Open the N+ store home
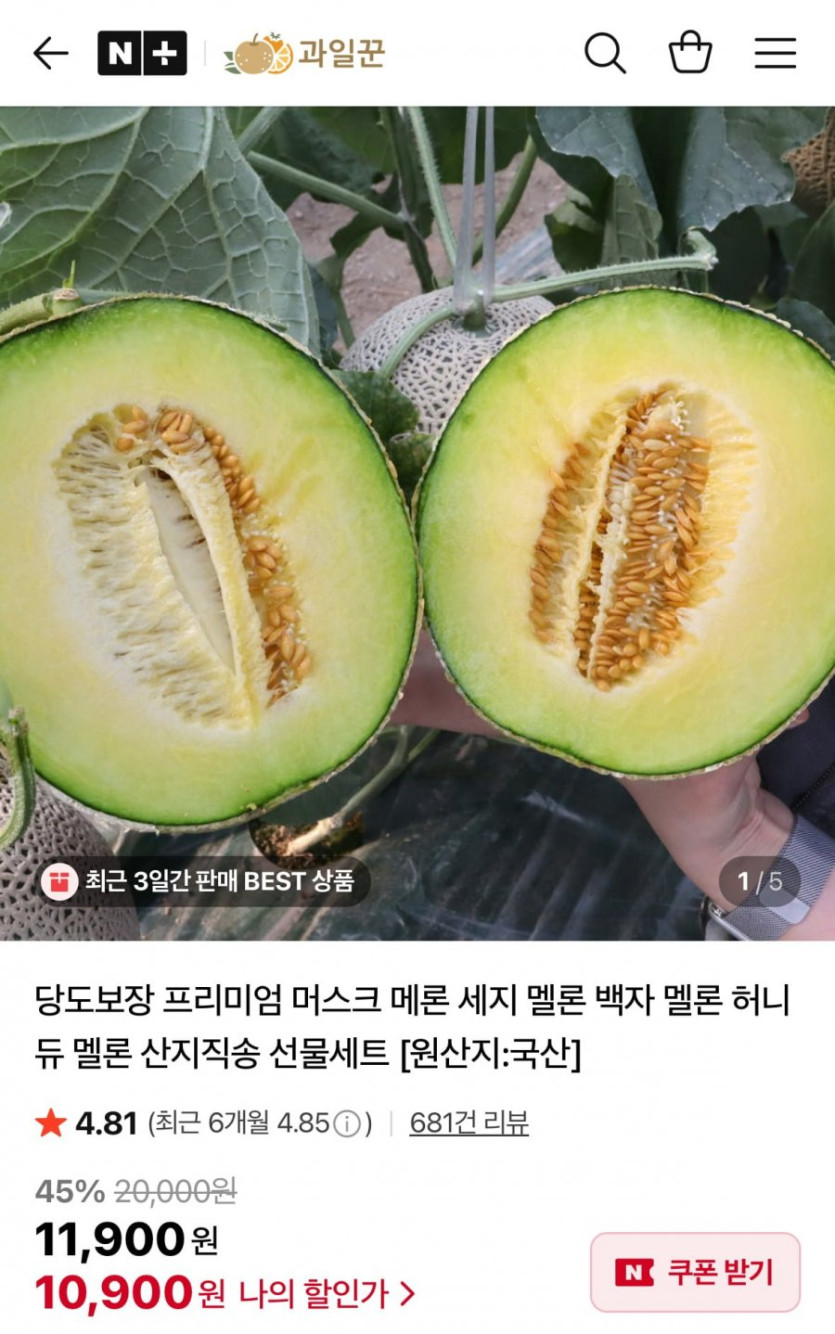This screenshot has width=835, height=1334. [141, 53]
